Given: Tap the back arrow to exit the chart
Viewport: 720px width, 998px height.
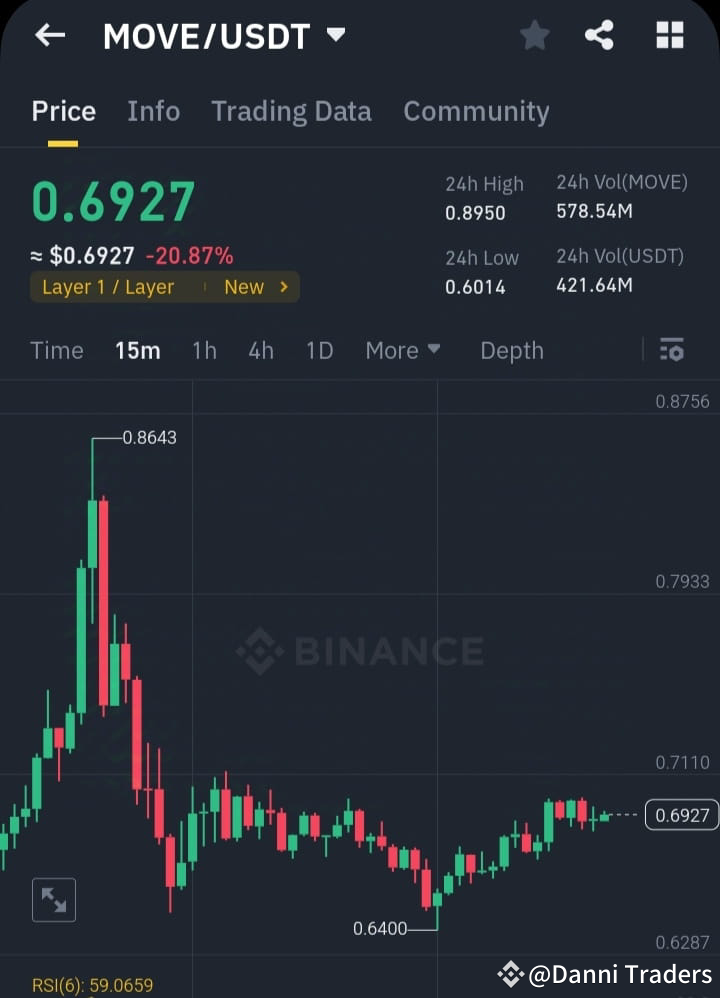Looking at the screenshot, I should 48,35.
